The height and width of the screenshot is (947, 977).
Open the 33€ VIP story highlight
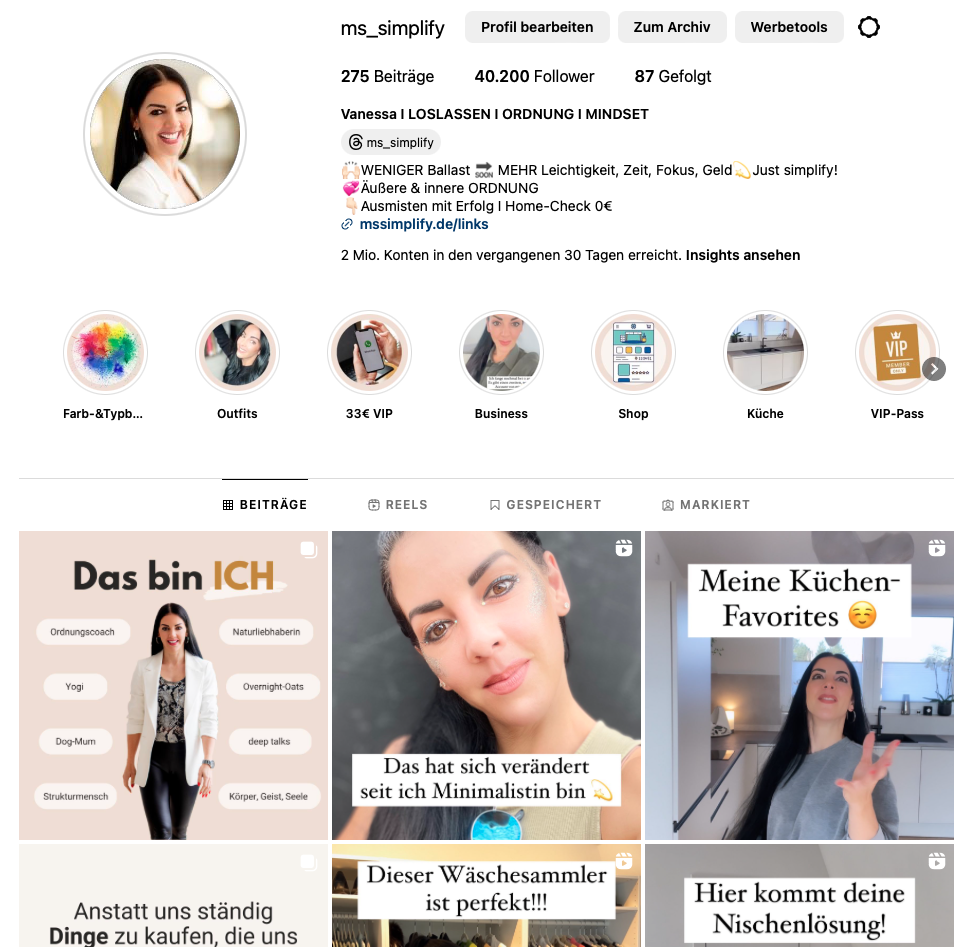pyautogui.click(x=369, y=353)
